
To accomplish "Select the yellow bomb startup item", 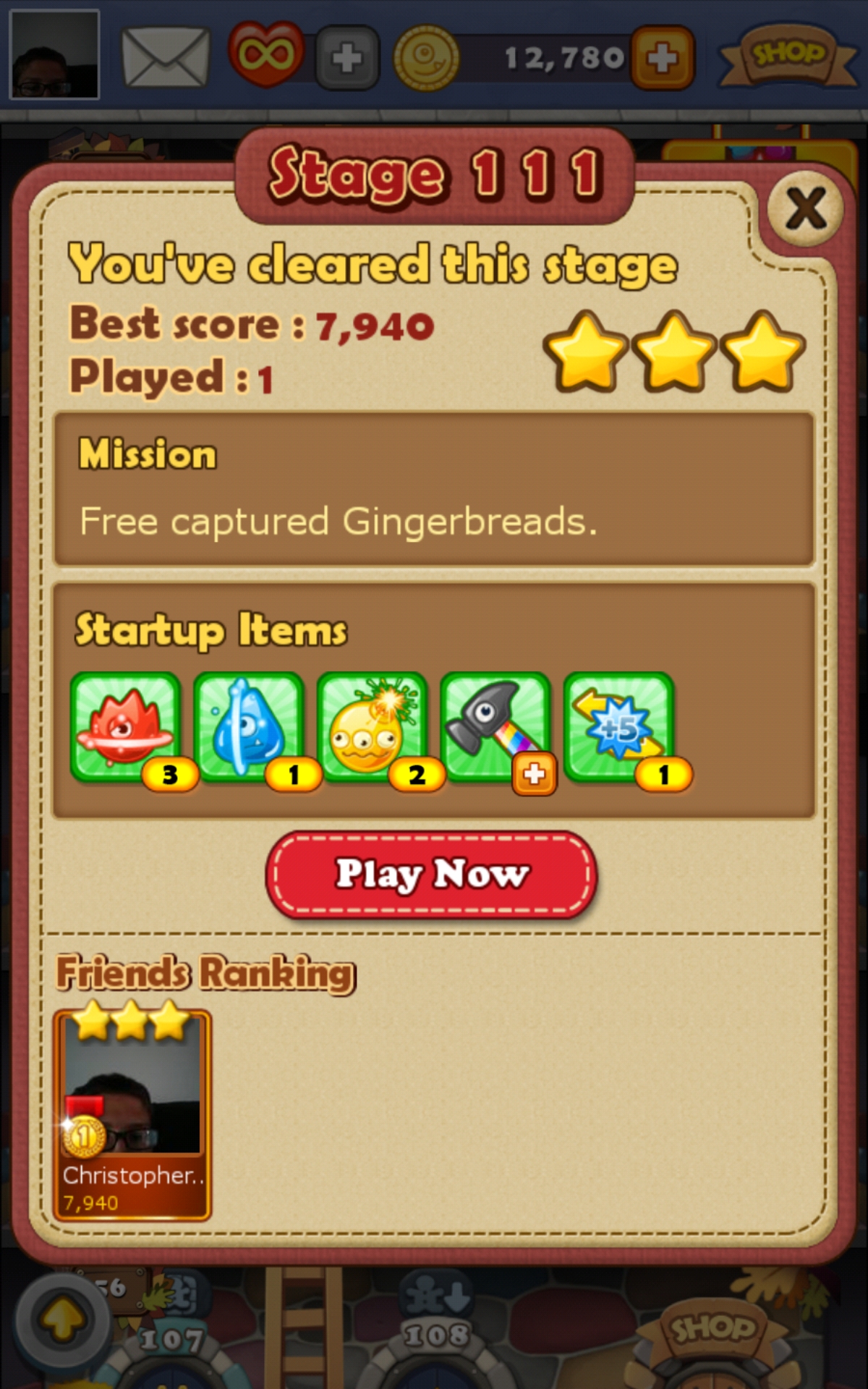I will click(373, 727).
